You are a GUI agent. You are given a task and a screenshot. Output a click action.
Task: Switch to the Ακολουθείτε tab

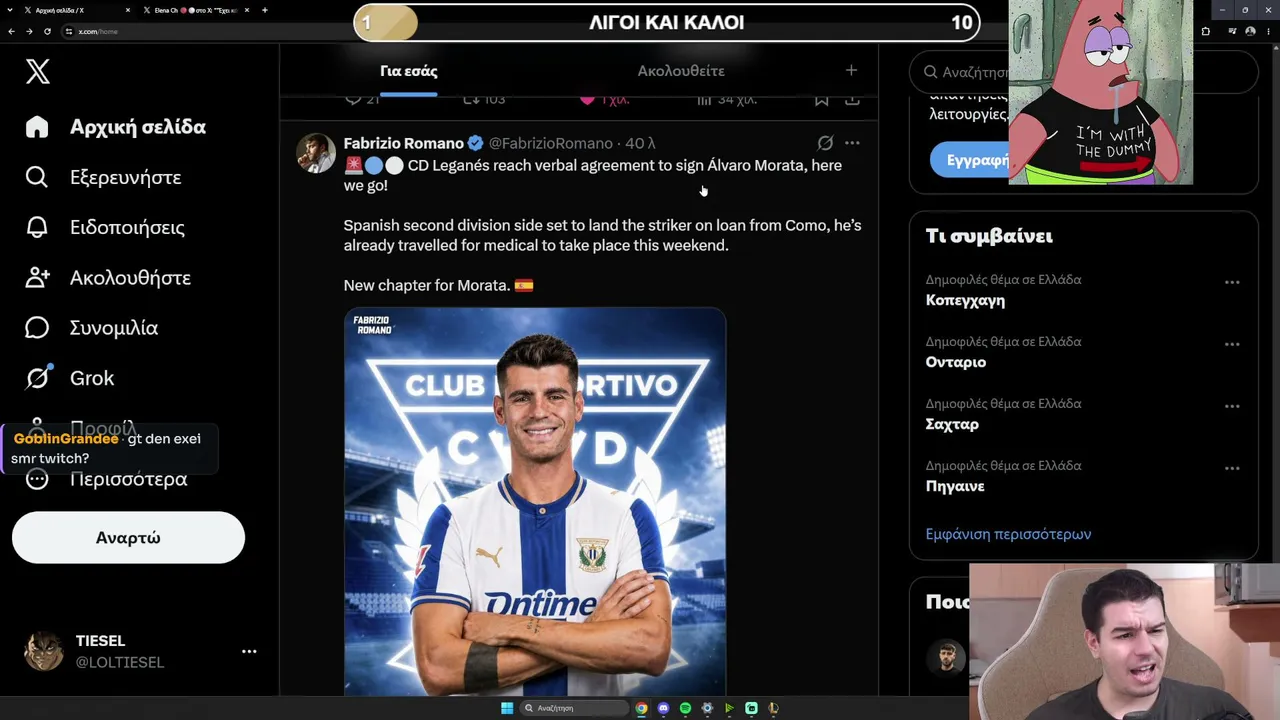[681, 71]
